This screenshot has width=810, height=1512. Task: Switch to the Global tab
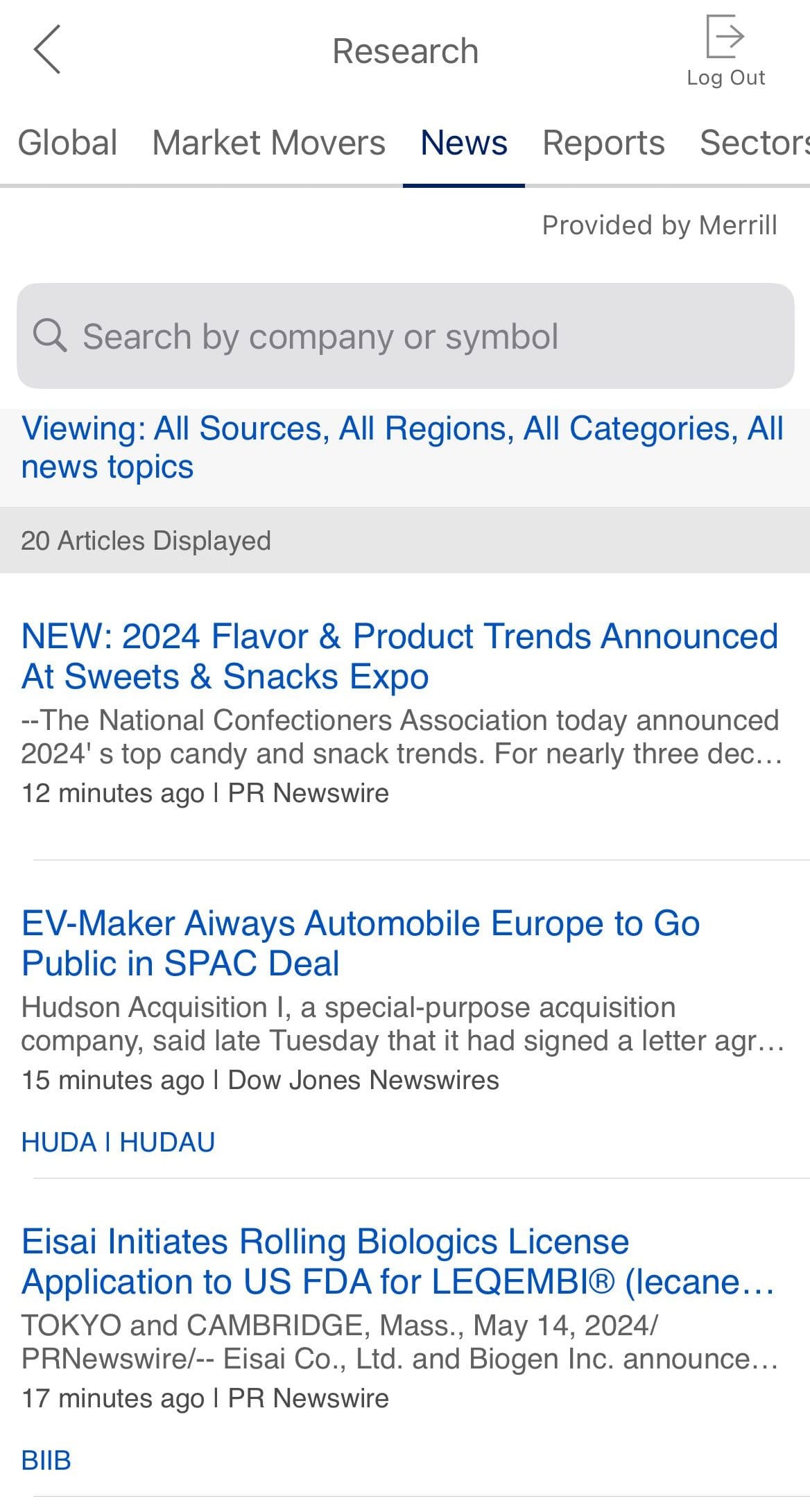click(x=67, y=143)
